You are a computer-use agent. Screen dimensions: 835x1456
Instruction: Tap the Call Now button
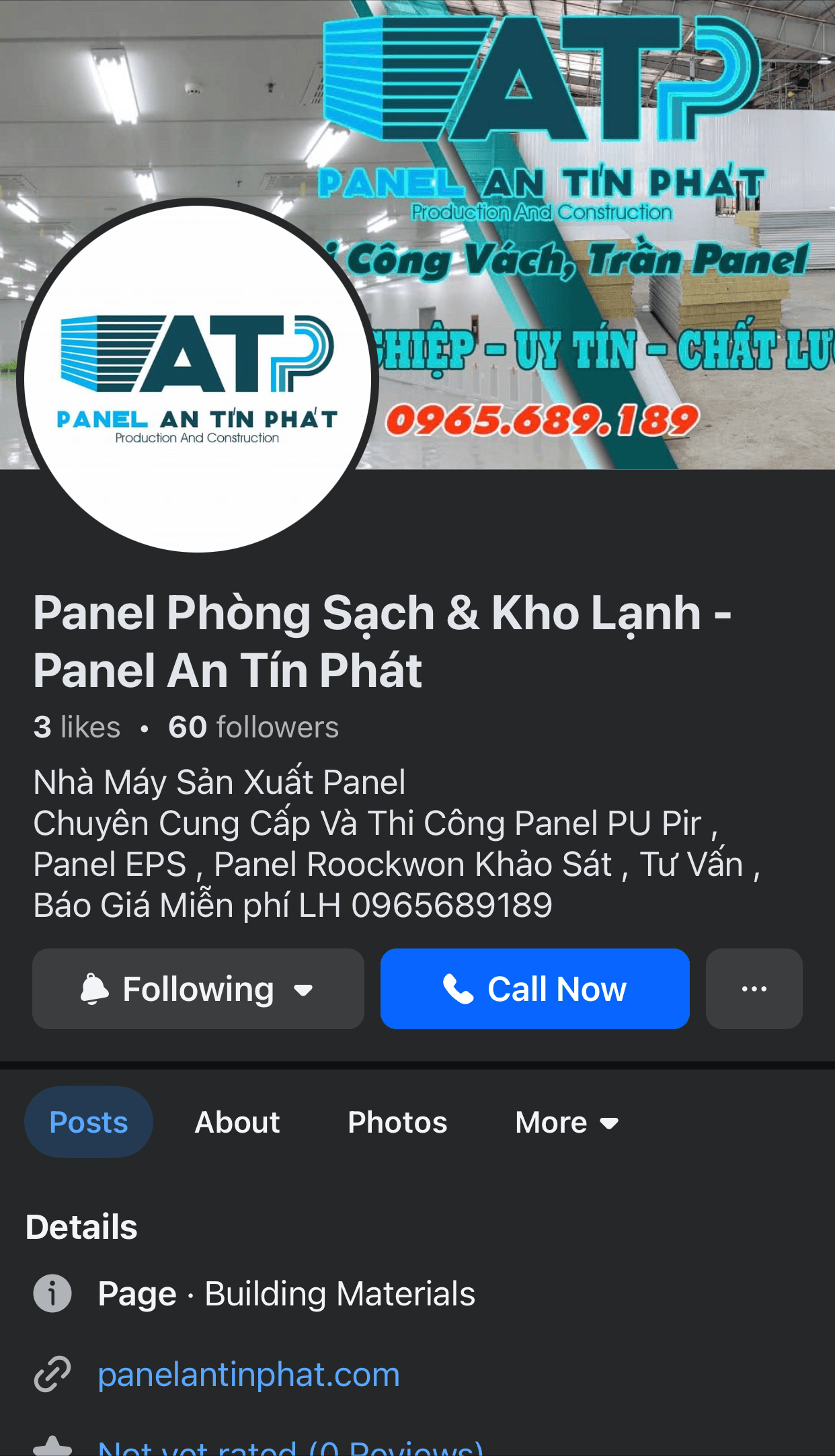(534, 989)
